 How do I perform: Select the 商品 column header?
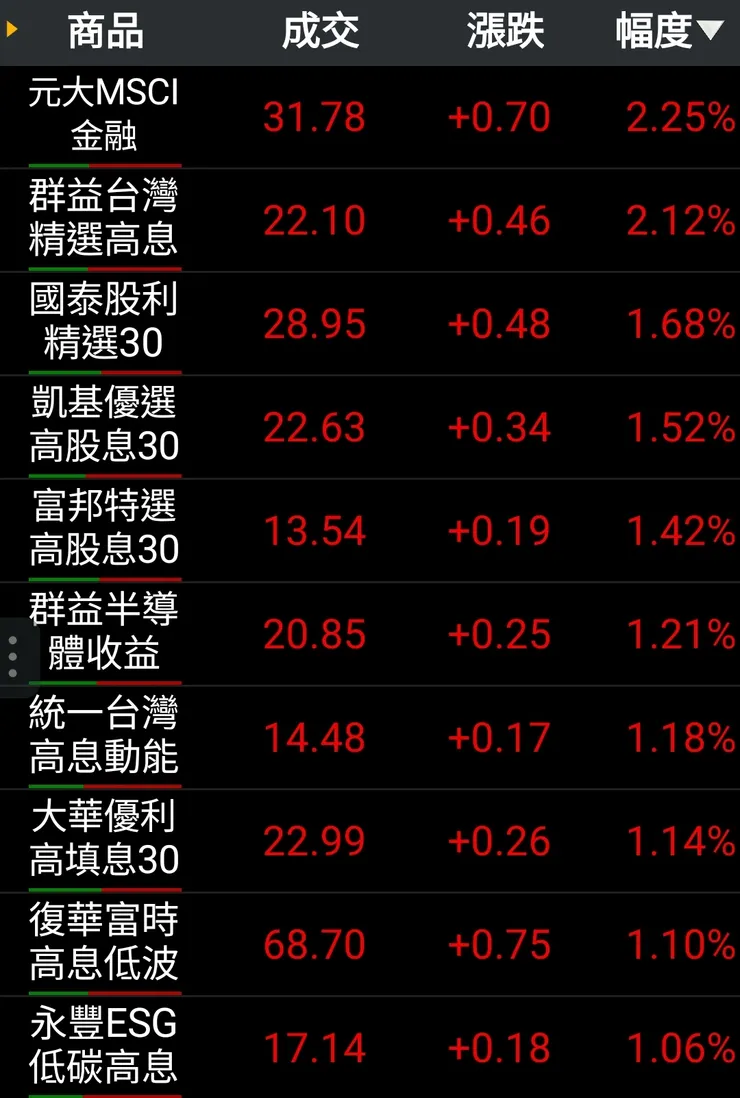coord(104,31)
